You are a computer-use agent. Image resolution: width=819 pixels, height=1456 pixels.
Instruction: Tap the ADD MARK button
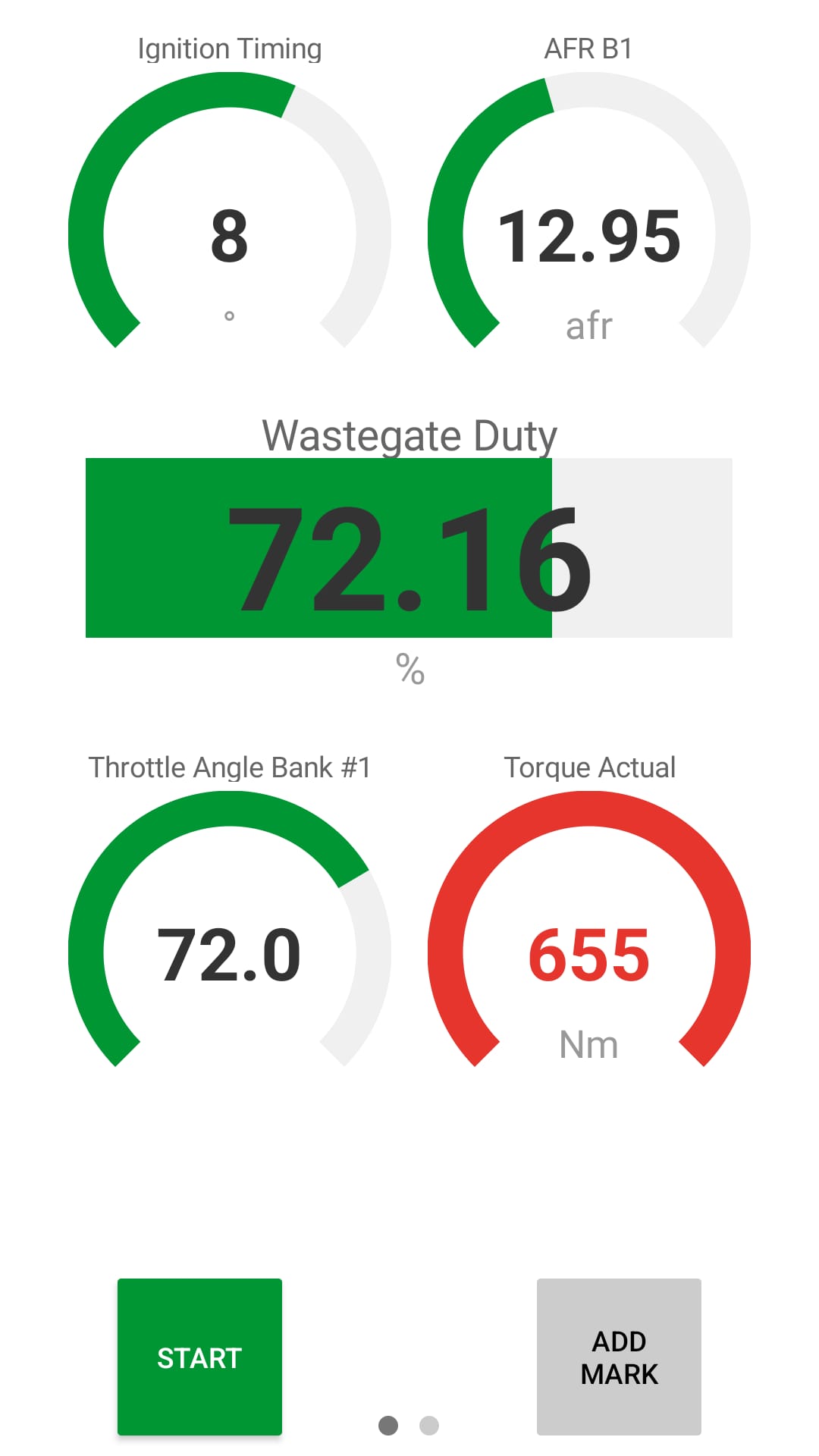[619, 1357]
